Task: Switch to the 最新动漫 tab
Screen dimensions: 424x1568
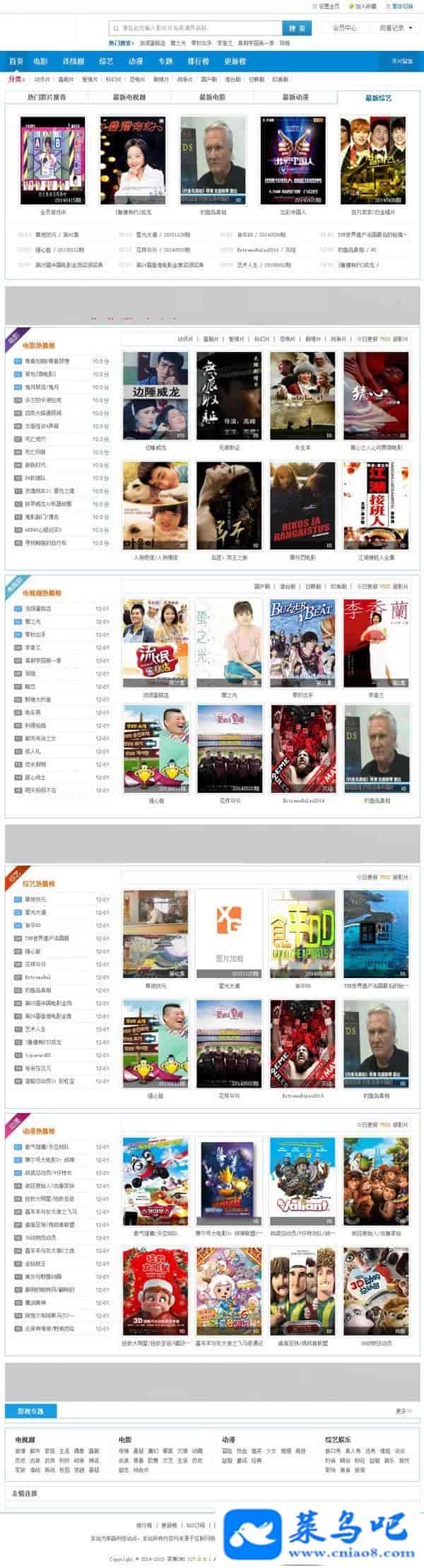Action: coord(295,98)
